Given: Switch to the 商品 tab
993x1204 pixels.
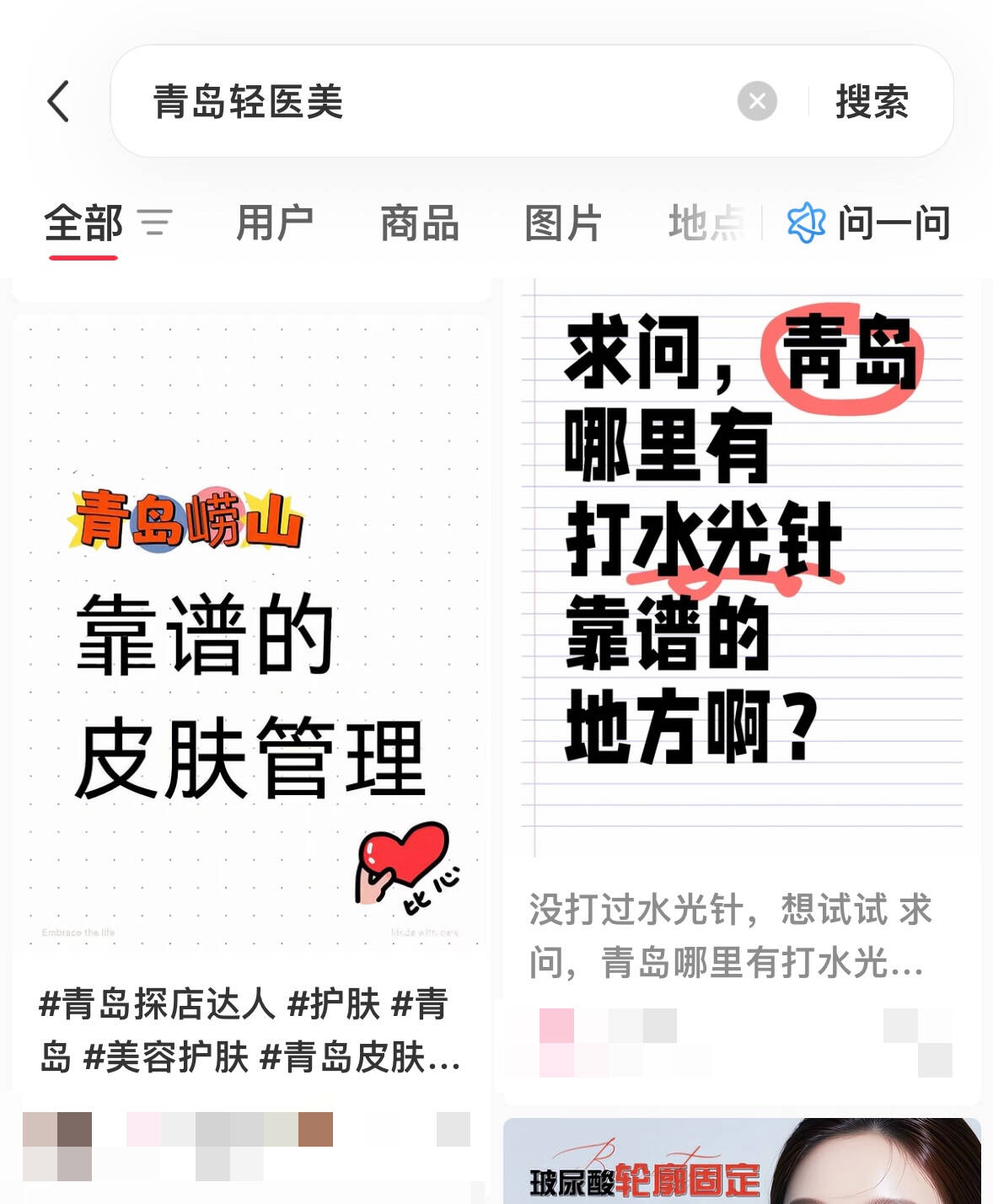Looking at the screenshot, I should click(x=419, y=223).
